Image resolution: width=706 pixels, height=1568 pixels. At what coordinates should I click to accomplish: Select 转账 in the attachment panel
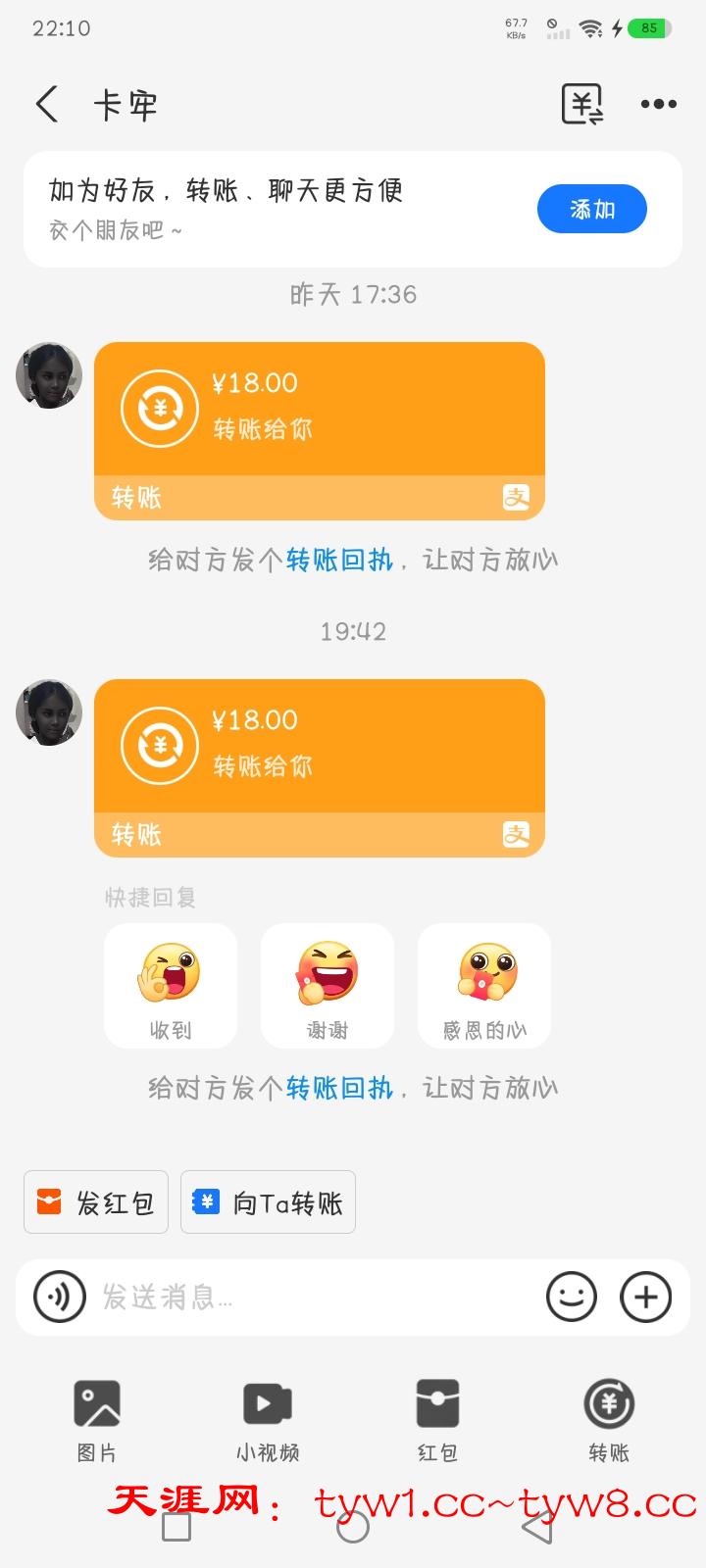[609, 1419]
